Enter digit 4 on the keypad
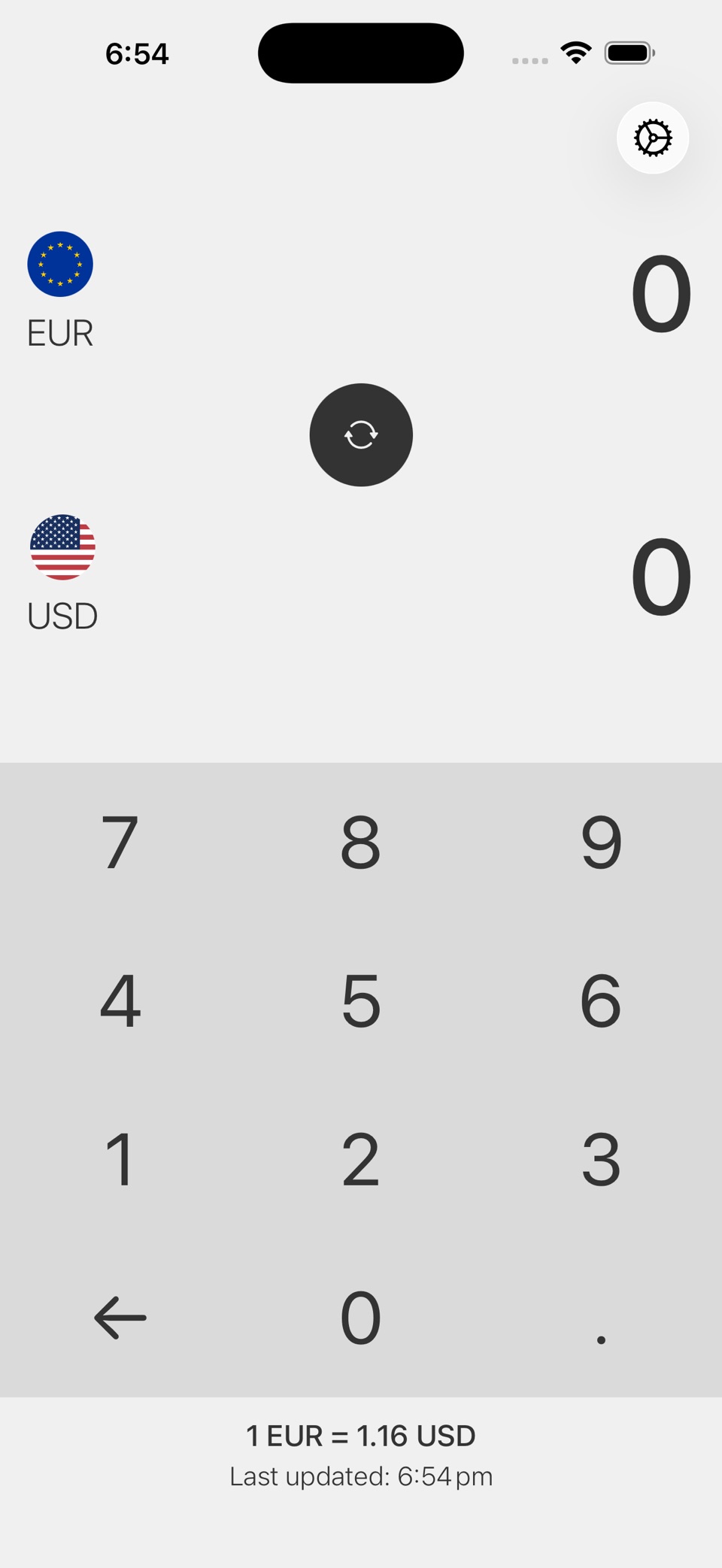The image size is (722, 1568). [120, 1000]
